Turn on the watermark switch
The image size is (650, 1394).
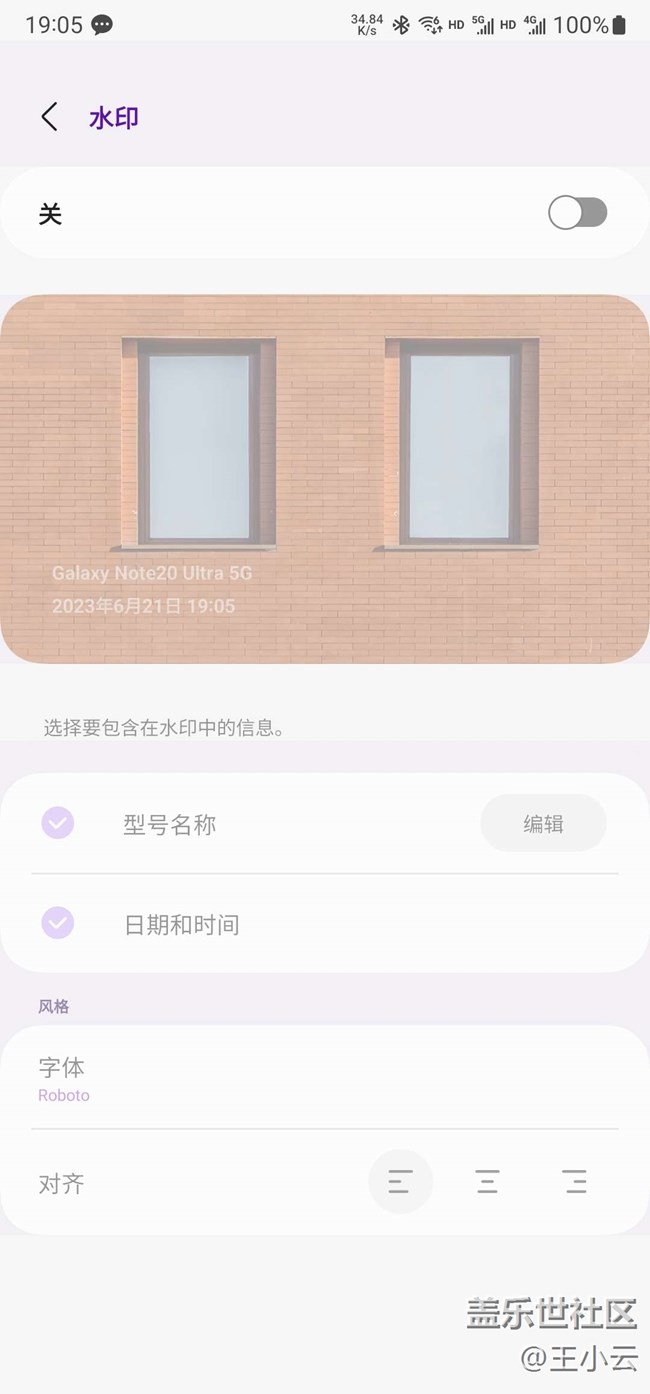click(x=577, y=213)
